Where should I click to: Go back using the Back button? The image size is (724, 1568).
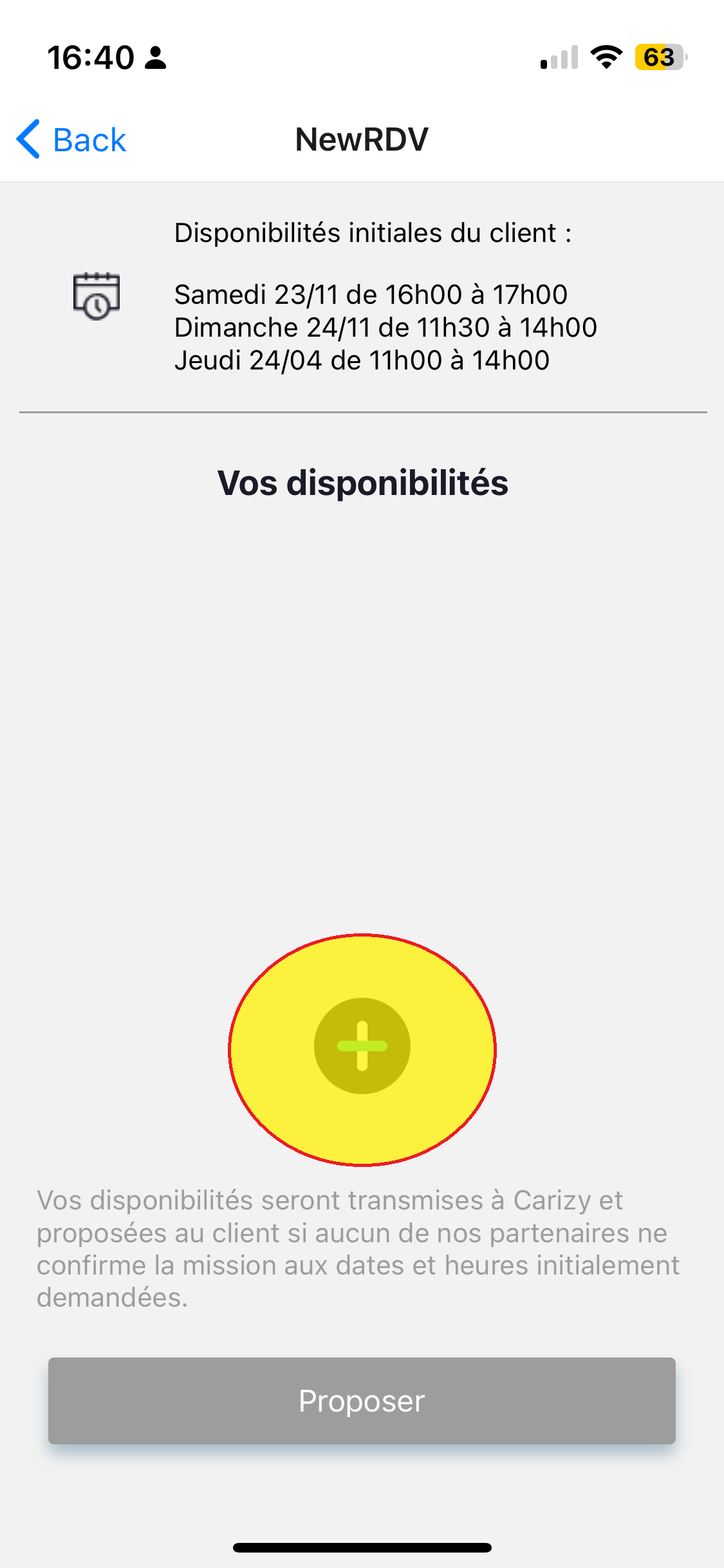coord(71,140)
